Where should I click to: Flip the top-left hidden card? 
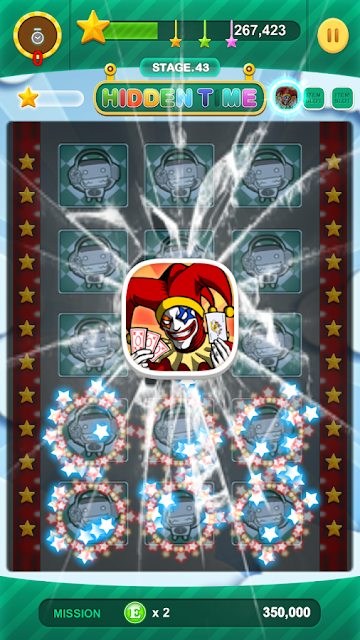(93, 175)
